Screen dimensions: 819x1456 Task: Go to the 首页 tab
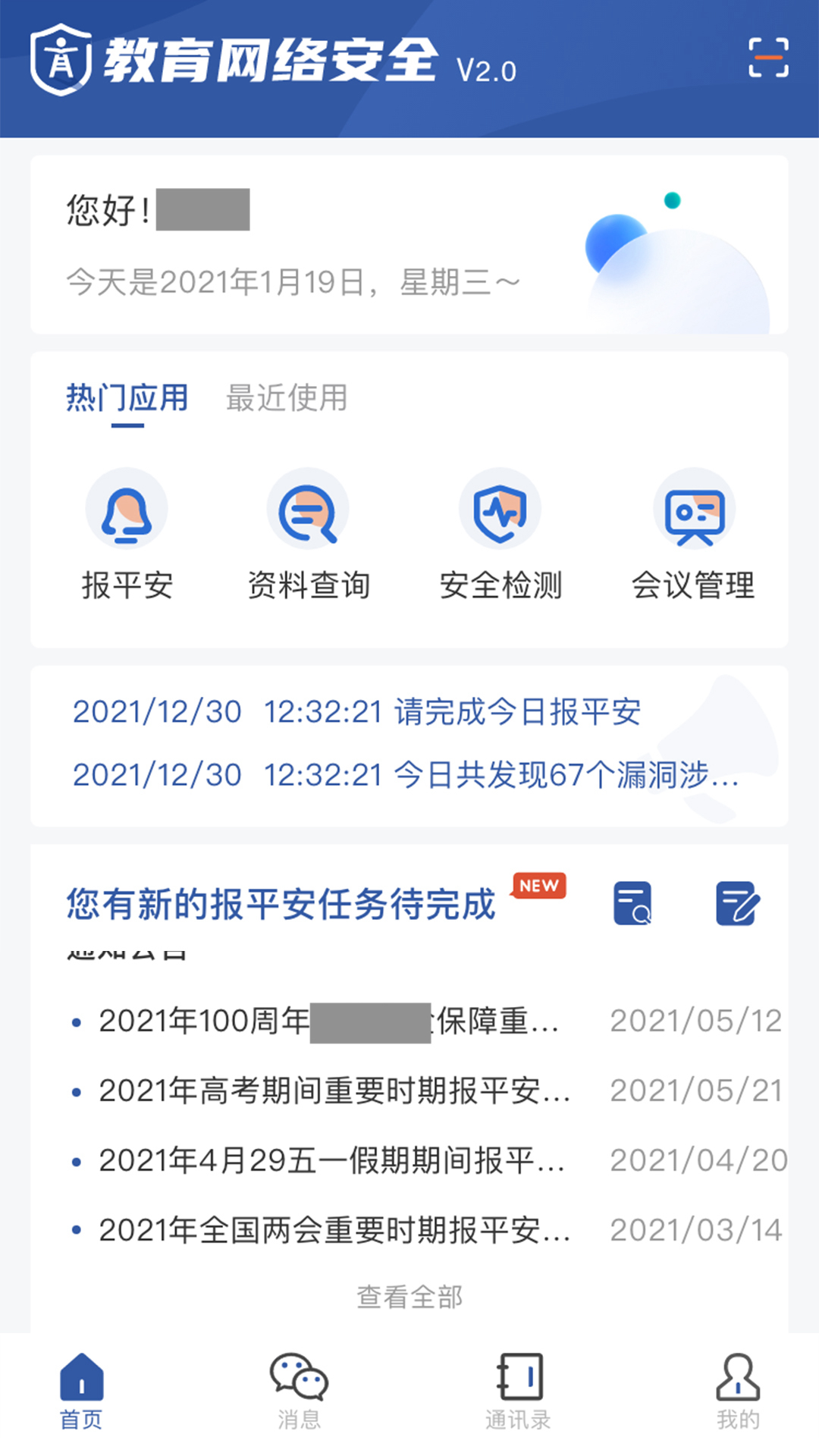[x=81, y=1392]
